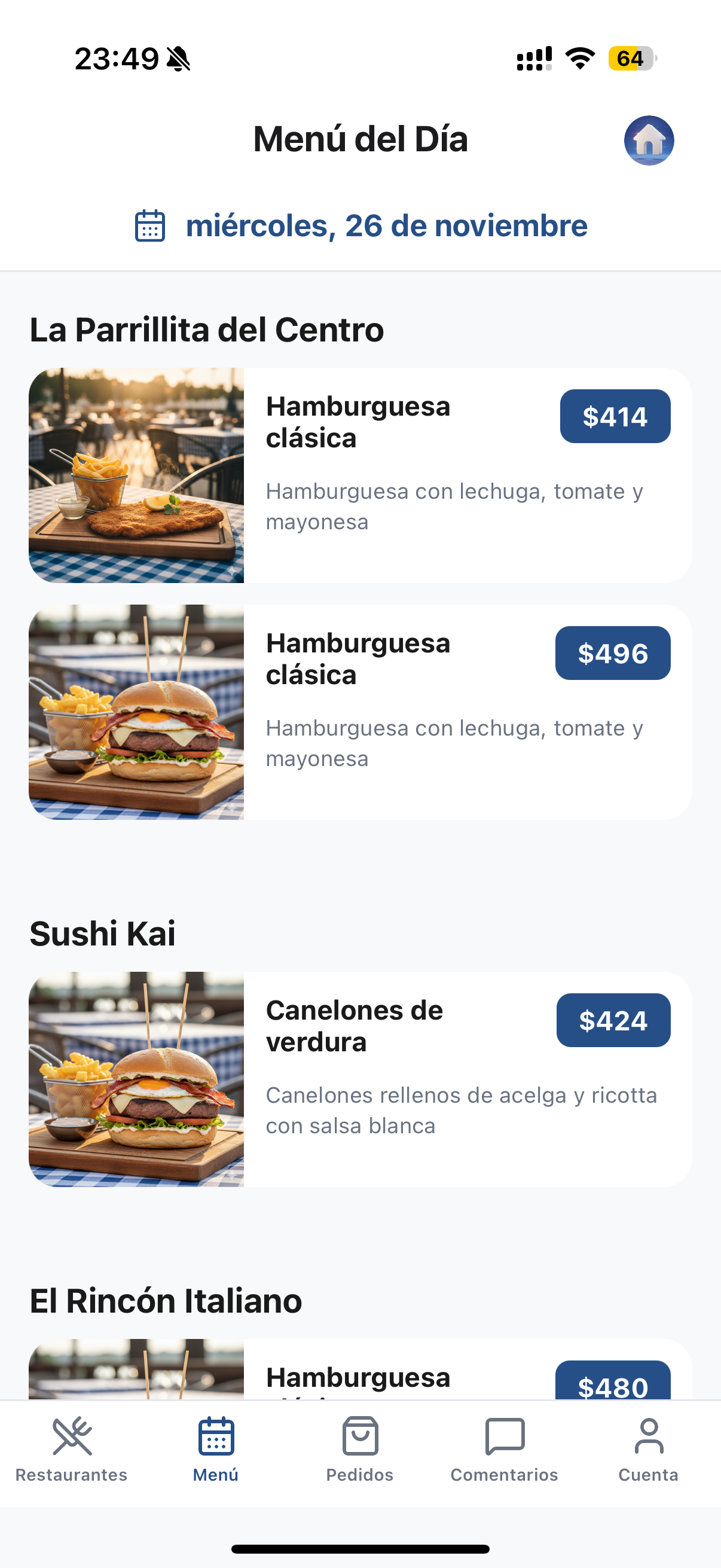Screen dimensions: 721x1568
Task: Tap the $496 price badge
Action: [x=612, y=653]
